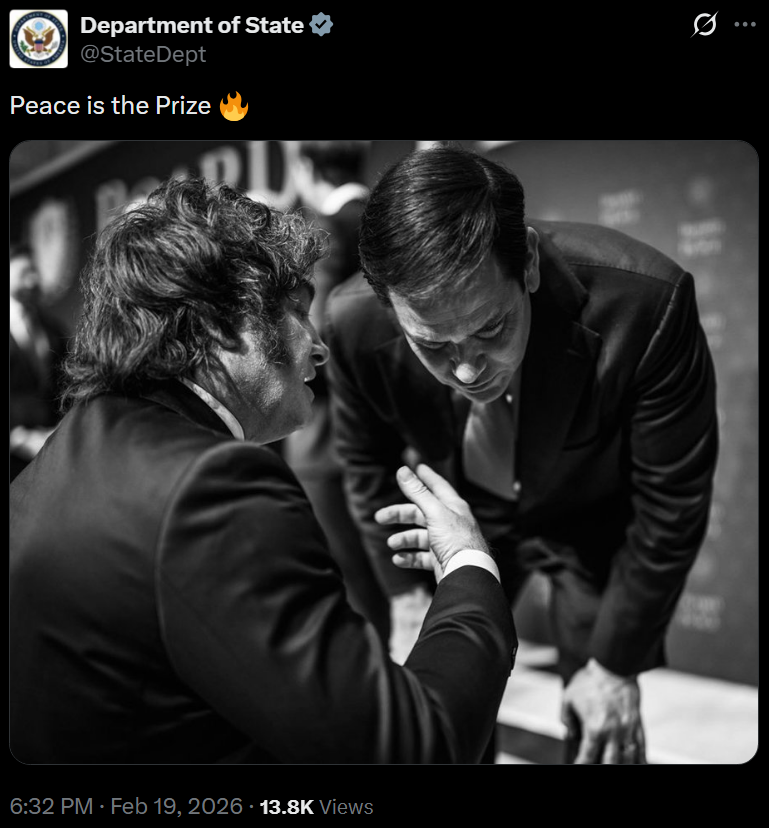Open the Department of State profile avatar
769x828 pixels.
(38, 39)
